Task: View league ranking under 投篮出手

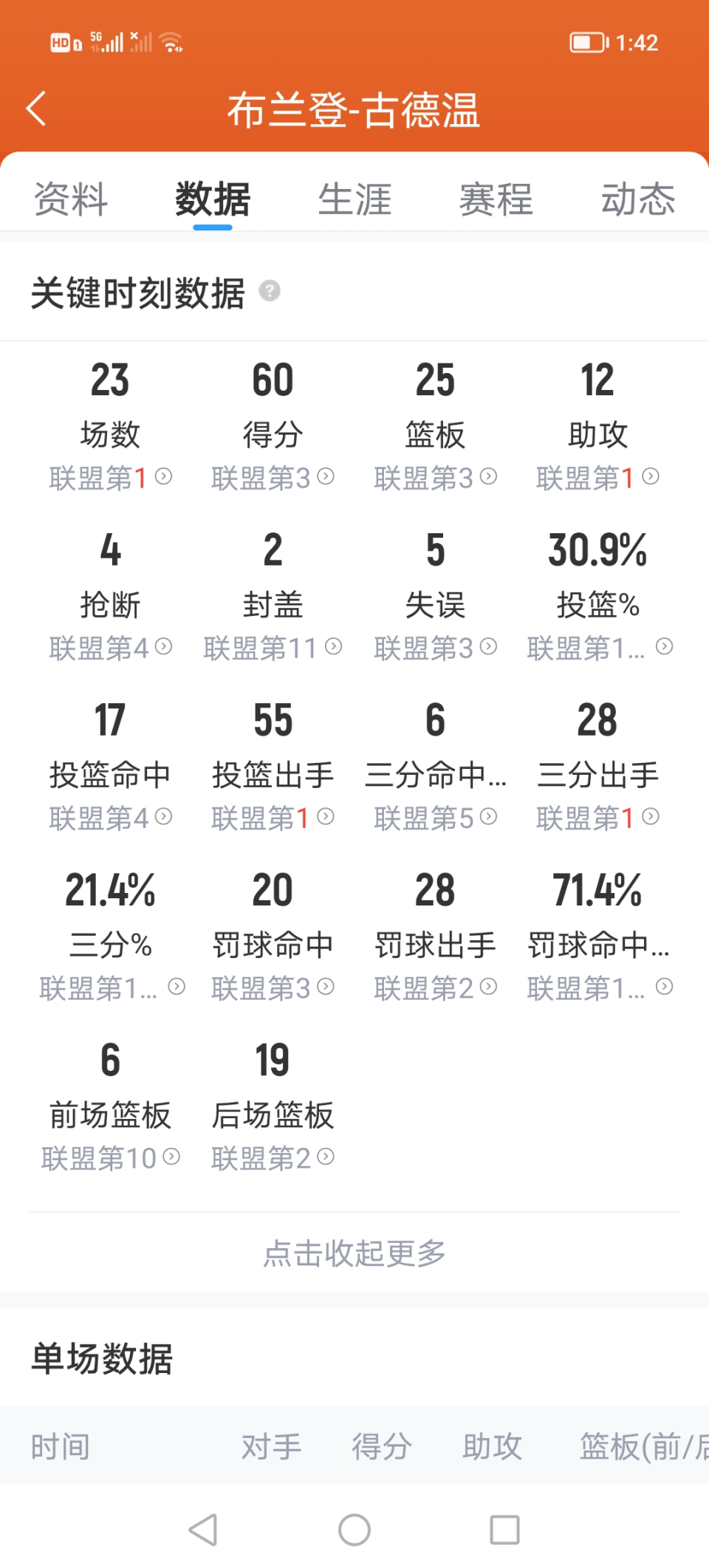Action: pos(273,818)
